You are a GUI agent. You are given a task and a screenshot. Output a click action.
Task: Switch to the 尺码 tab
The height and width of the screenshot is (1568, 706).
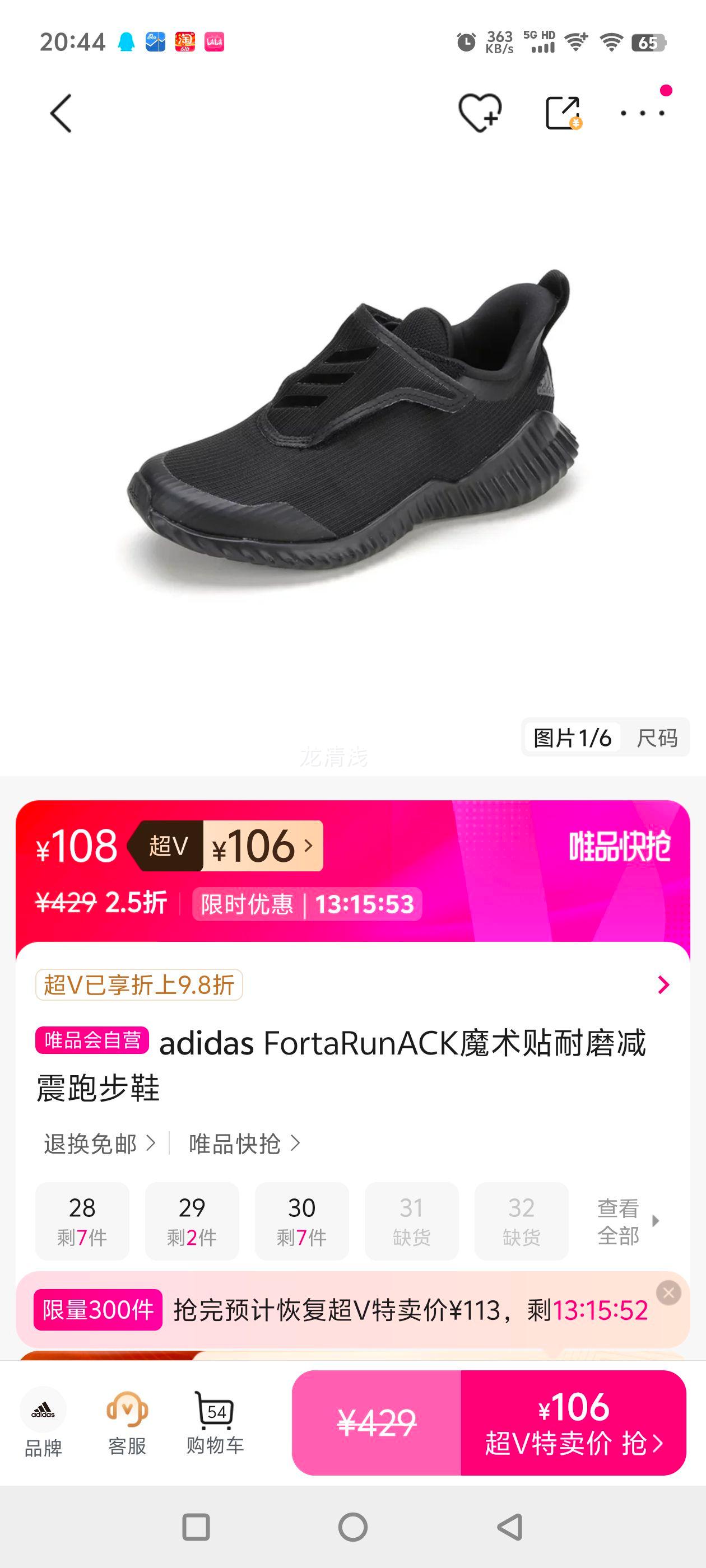(657, 737)
